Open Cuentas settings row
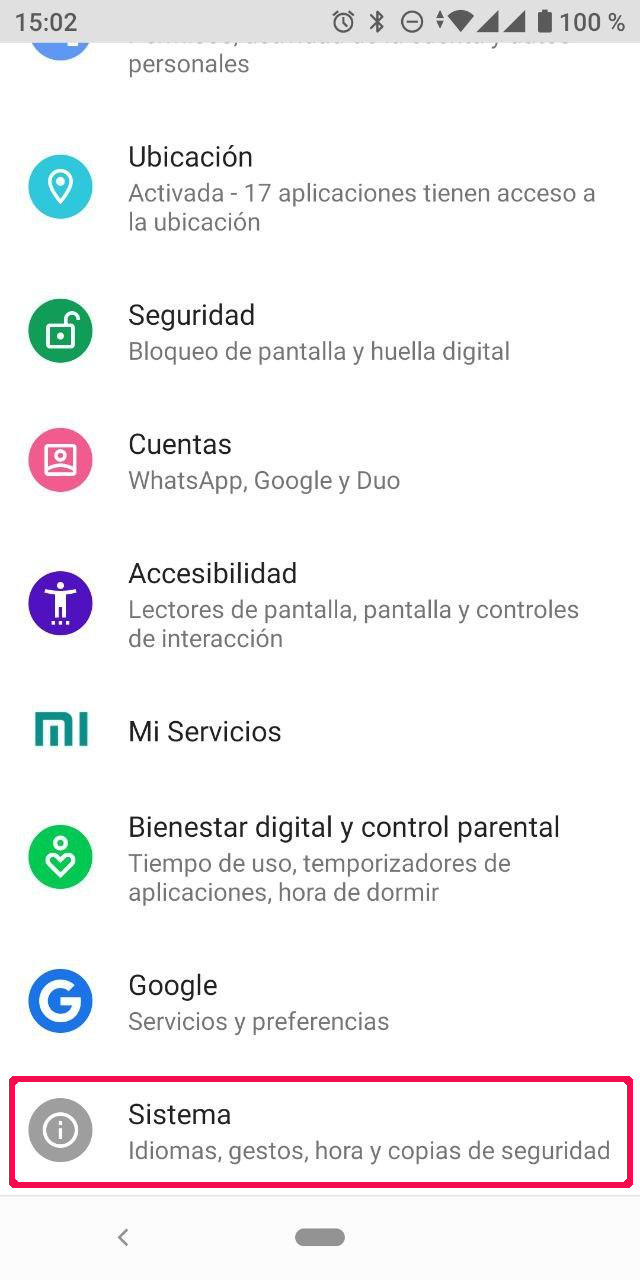Viewport: 640px width, 1280px height. click(320, 461)
